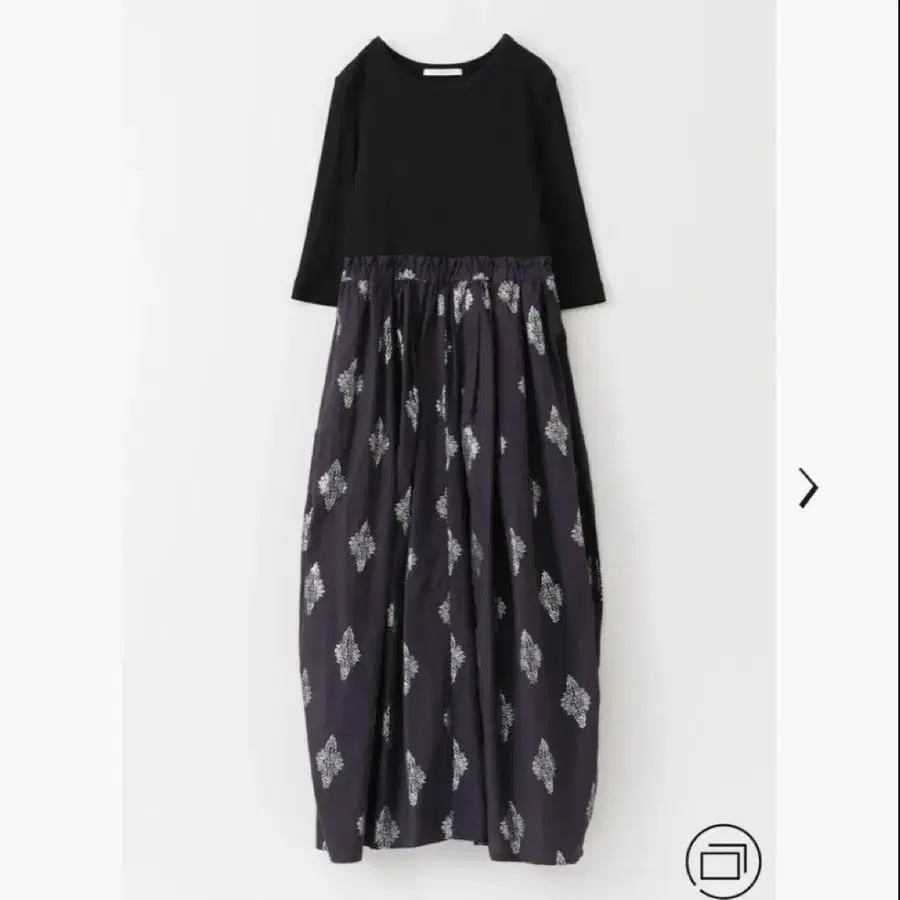The image size is (900, 900).
Task: Open the image gallery stack icon
Action: point(723,861)
